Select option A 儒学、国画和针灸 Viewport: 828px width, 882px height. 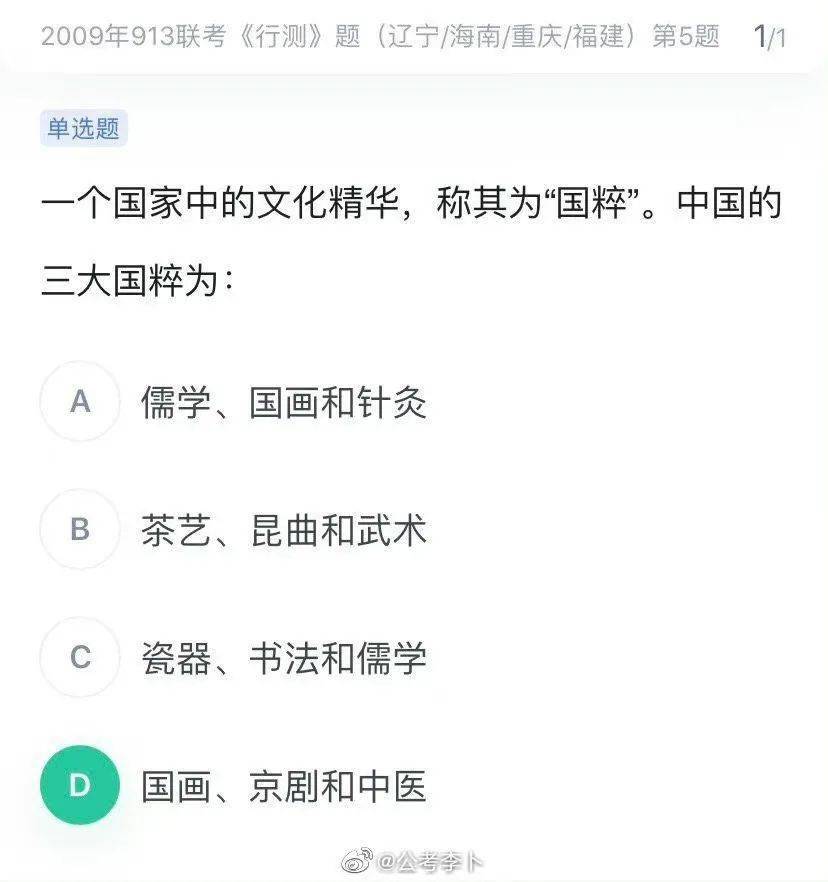[283, 404]
